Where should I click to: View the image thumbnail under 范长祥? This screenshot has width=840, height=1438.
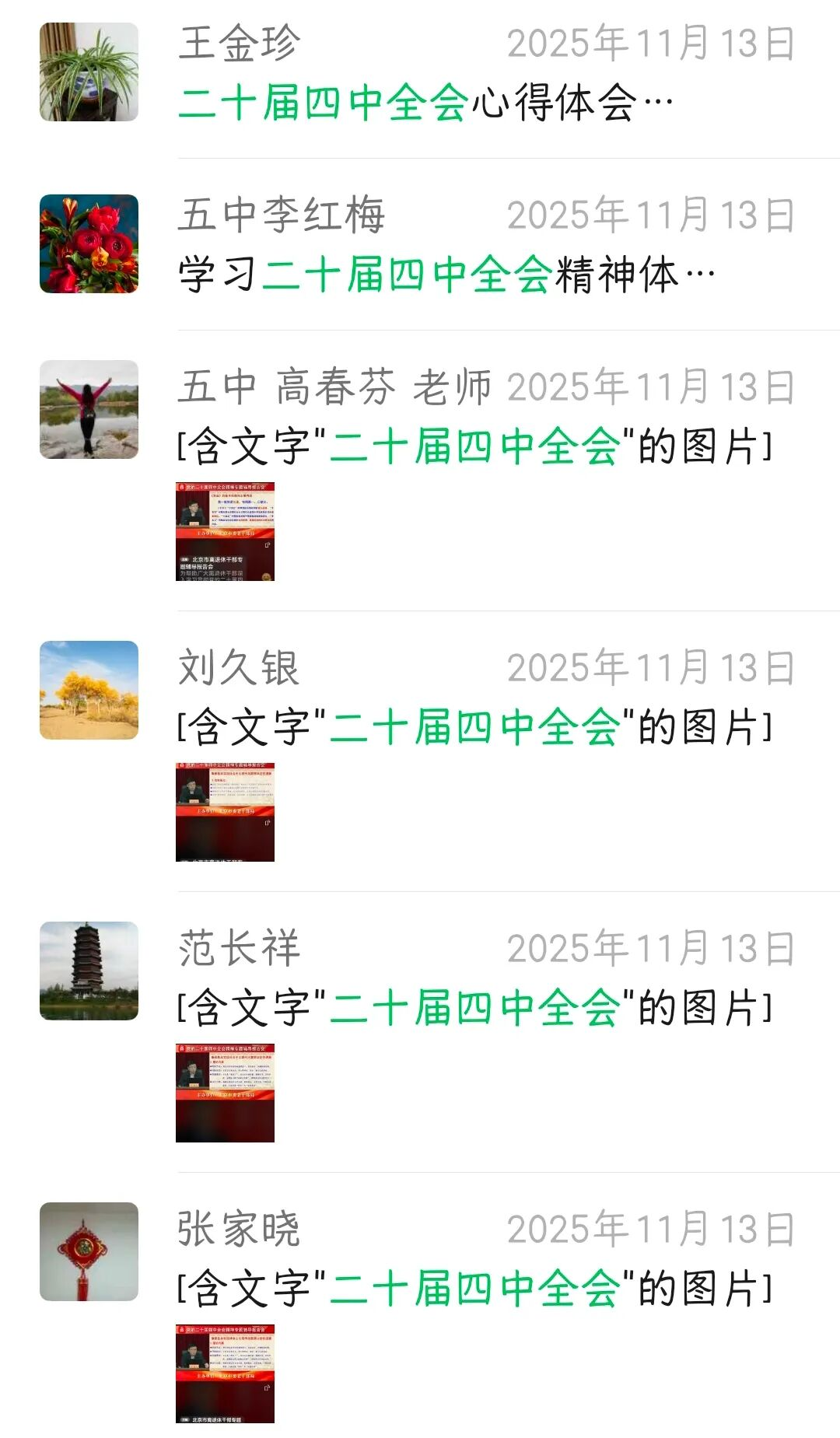(x=226, y=1093)
